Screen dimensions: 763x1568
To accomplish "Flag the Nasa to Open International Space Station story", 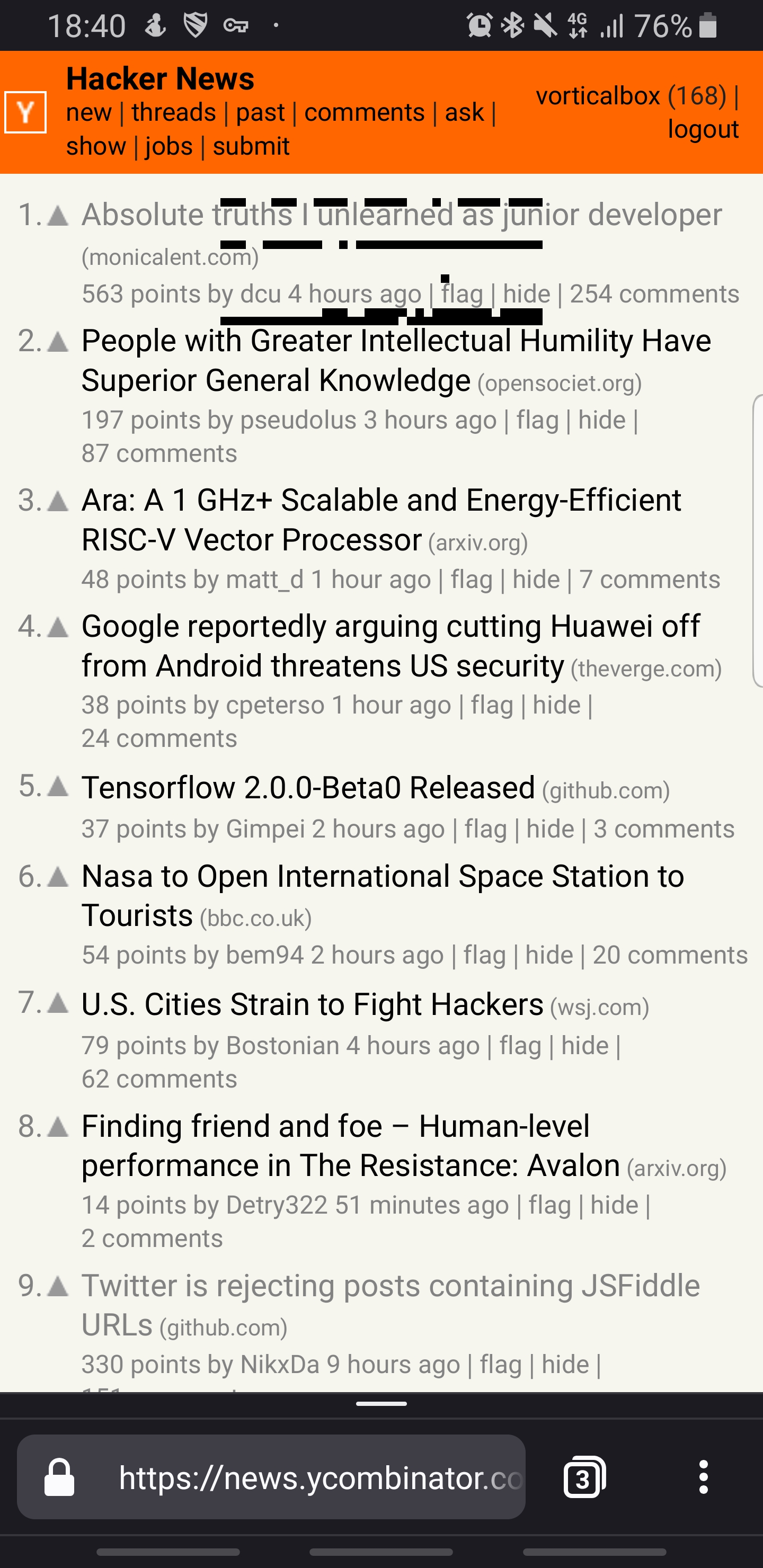I will (x=484, y=955).
